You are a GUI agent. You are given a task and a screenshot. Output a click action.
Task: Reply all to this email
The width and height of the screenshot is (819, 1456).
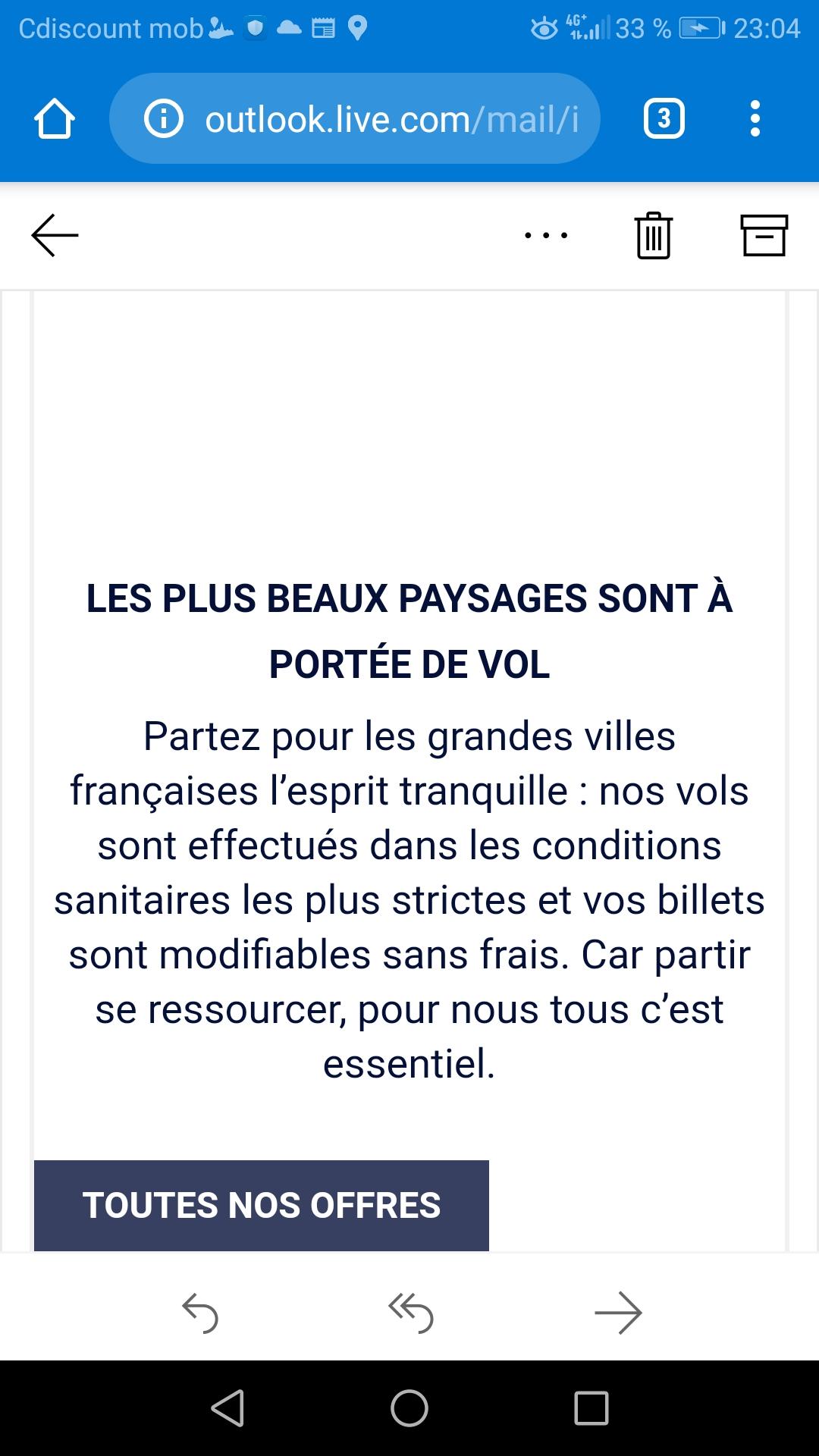(410, 1313)
